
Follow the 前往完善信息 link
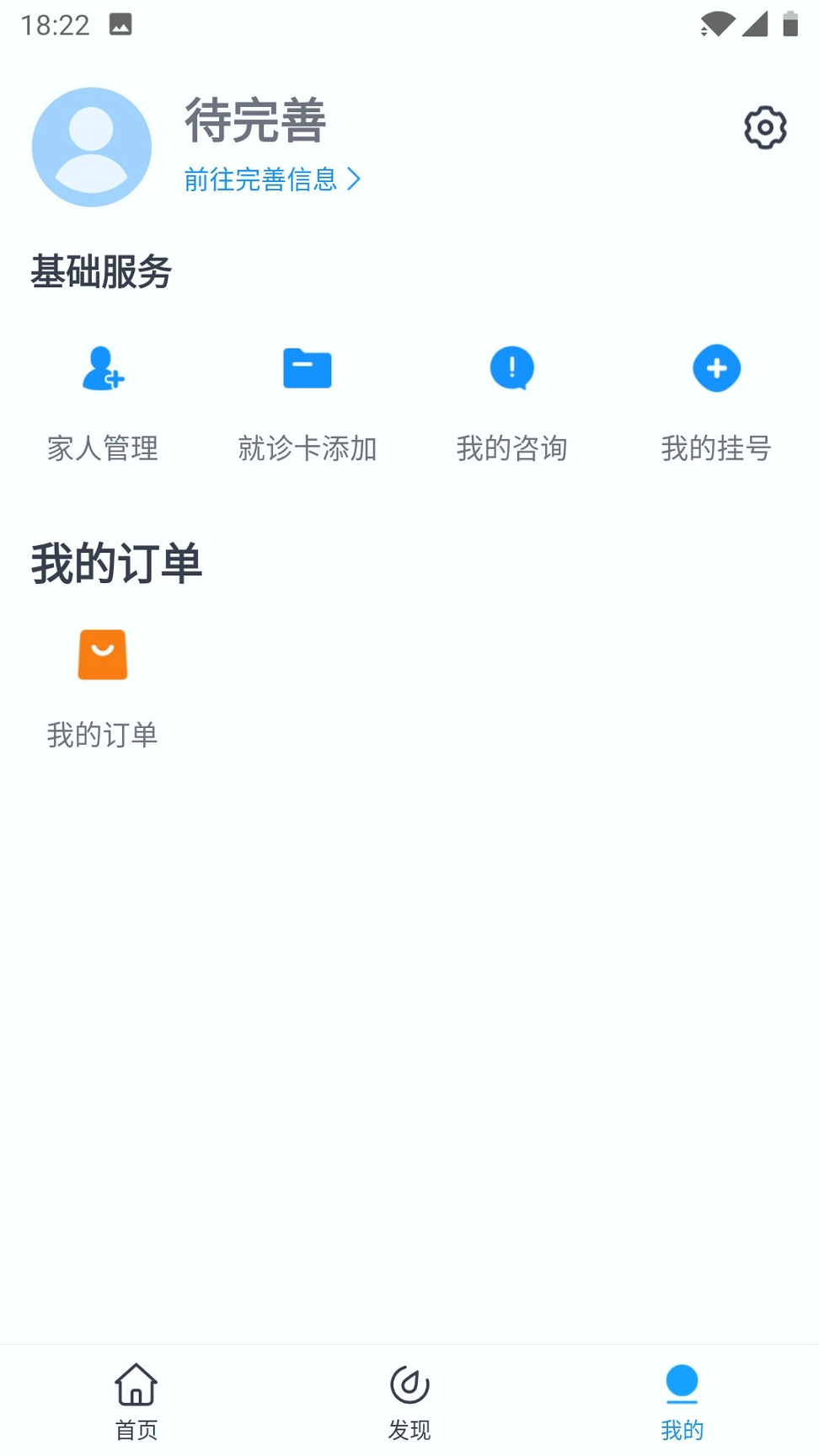[x=271, y=179]
